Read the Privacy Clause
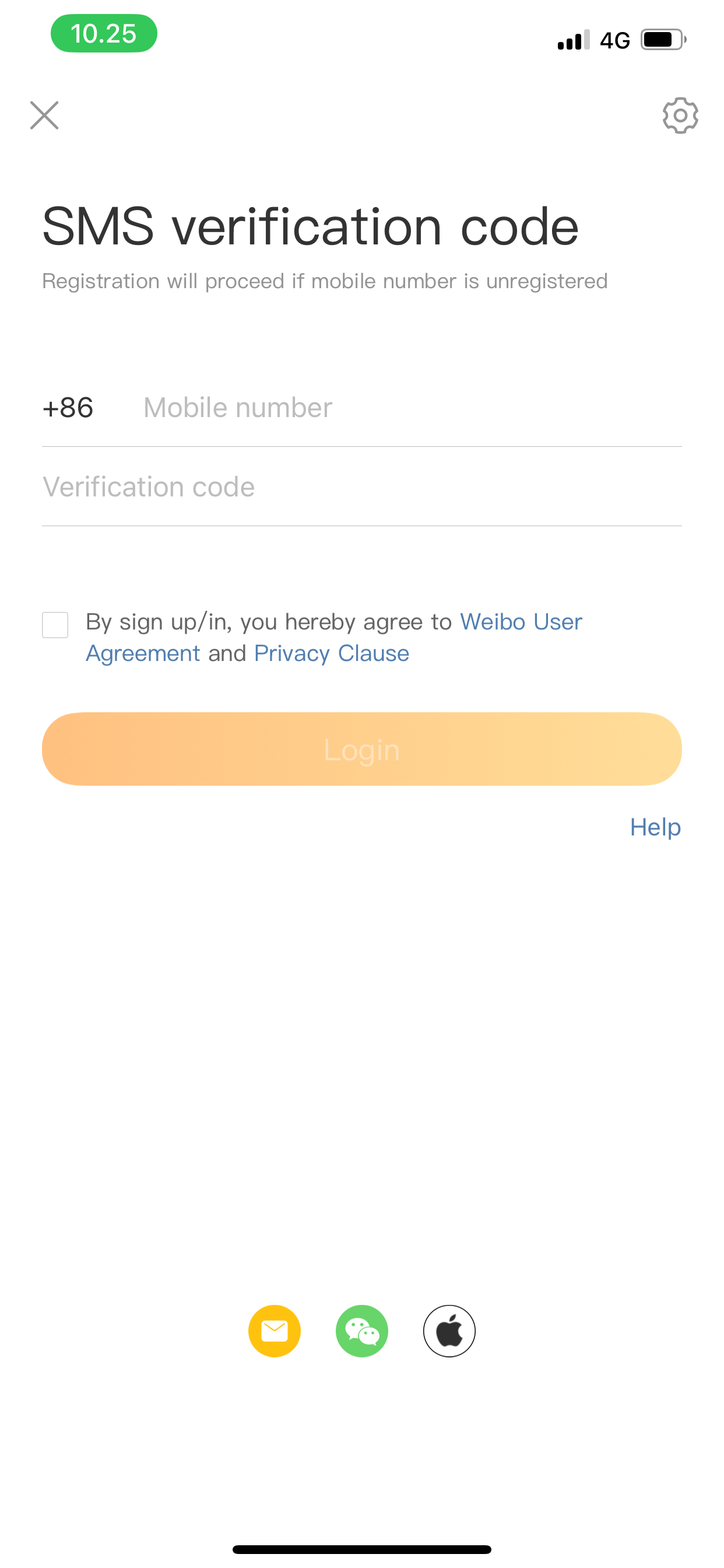This screenshot has width=724, height=1568. pyautogui.click(x=332, y=654)
